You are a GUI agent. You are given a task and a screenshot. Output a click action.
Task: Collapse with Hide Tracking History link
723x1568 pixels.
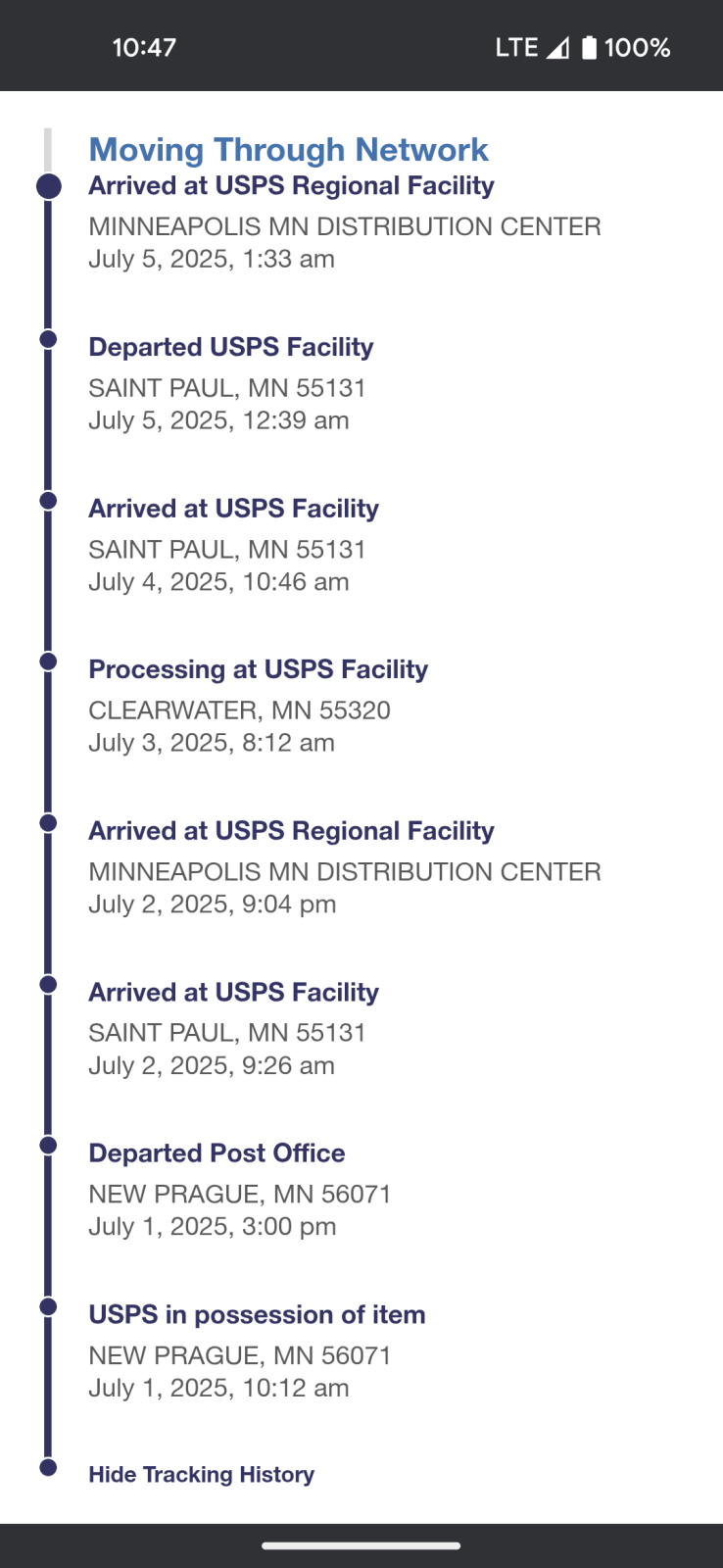click(202, 1474)
